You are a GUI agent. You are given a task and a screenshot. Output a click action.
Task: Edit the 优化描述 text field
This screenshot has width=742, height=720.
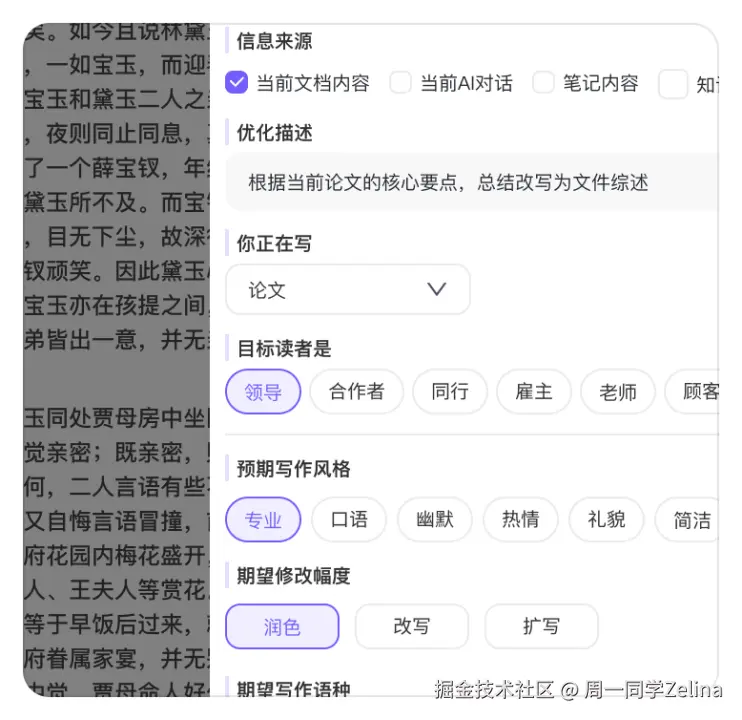[470, 182]
